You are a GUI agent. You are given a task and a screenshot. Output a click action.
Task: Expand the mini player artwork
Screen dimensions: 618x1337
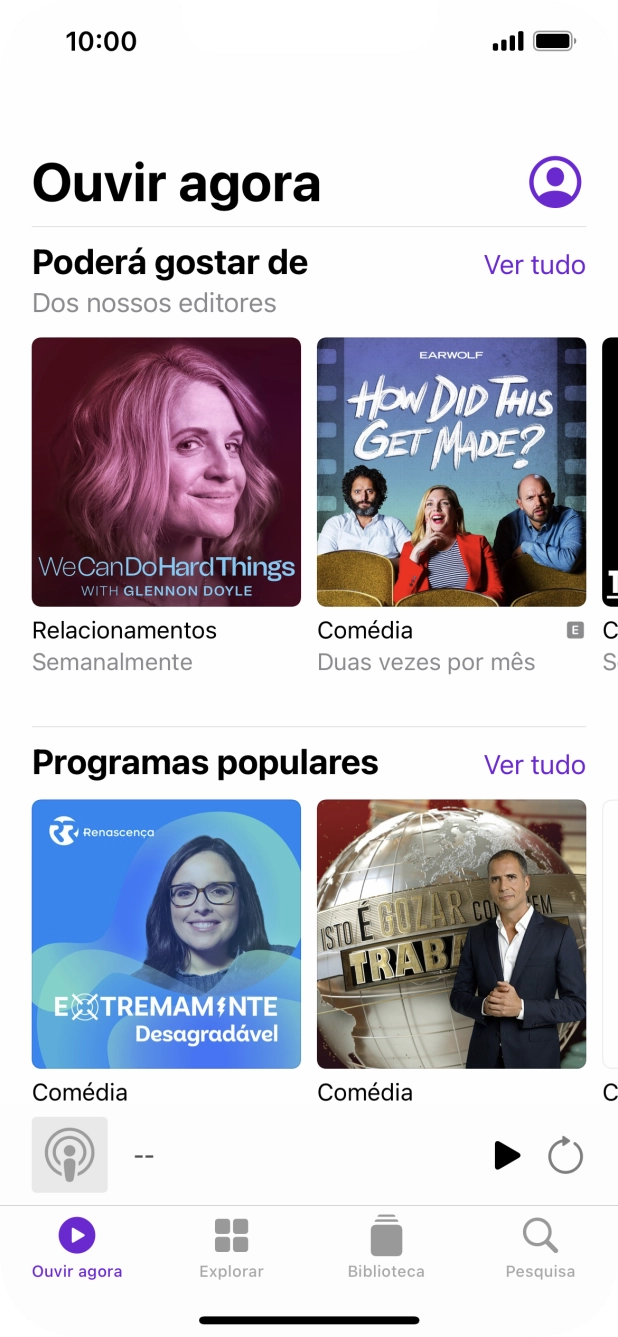[x=70, y=1155]
